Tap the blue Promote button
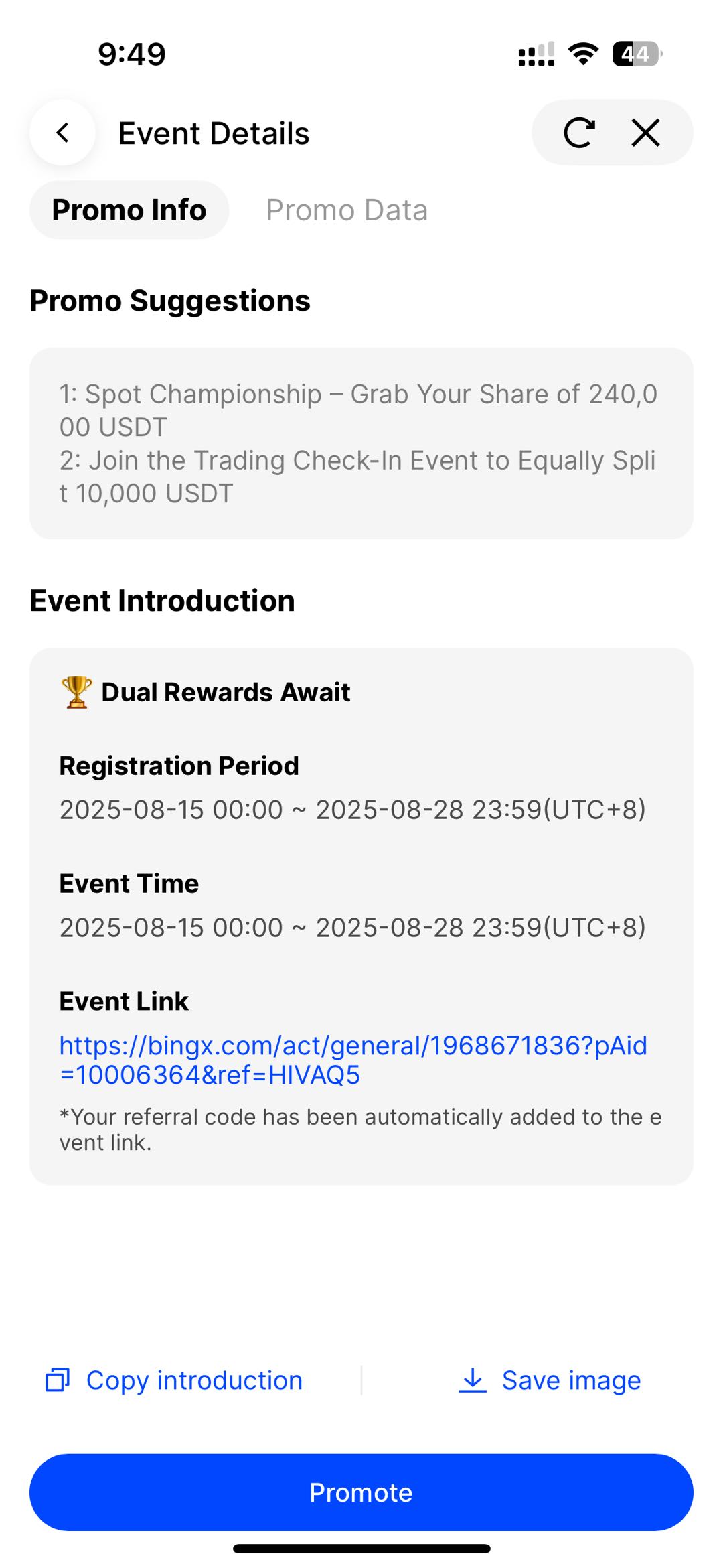The width and height of the screenshot is (723, 1568). click(x=361, y=1492)
